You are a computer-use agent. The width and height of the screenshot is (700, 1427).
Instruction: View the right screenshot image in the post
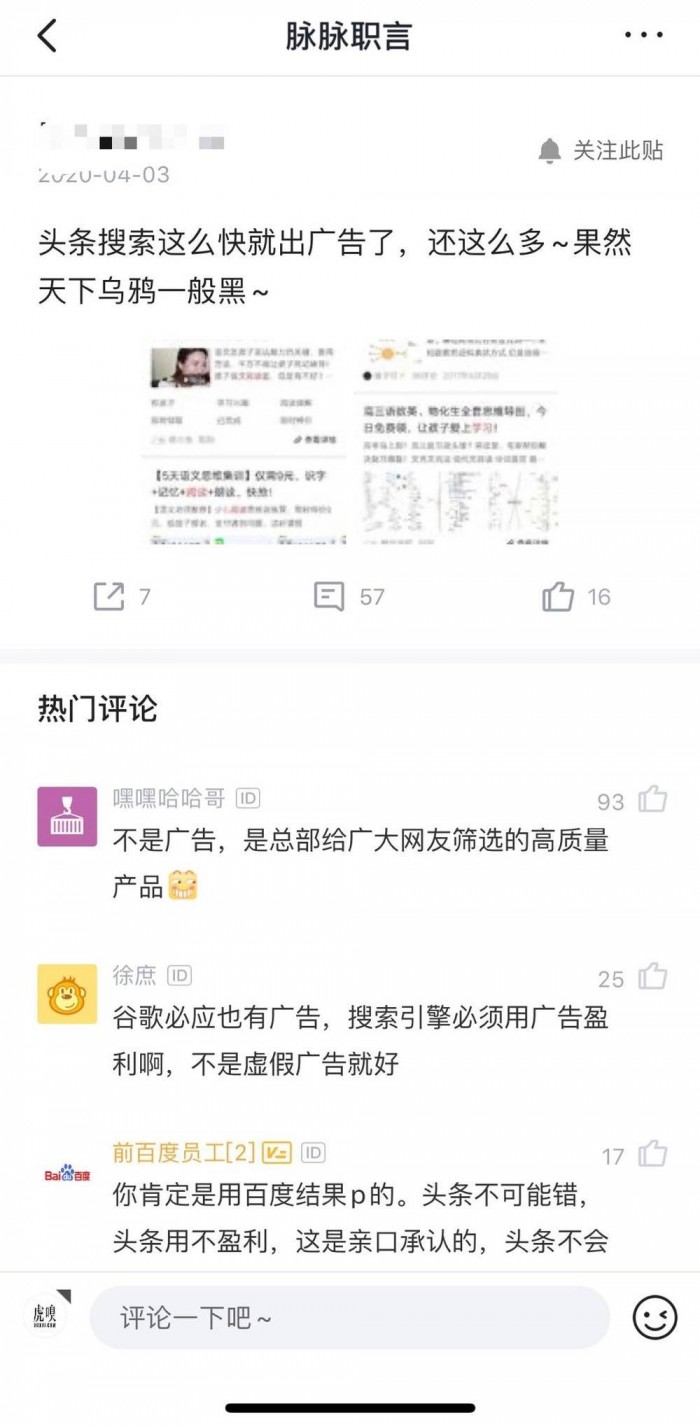459,440
